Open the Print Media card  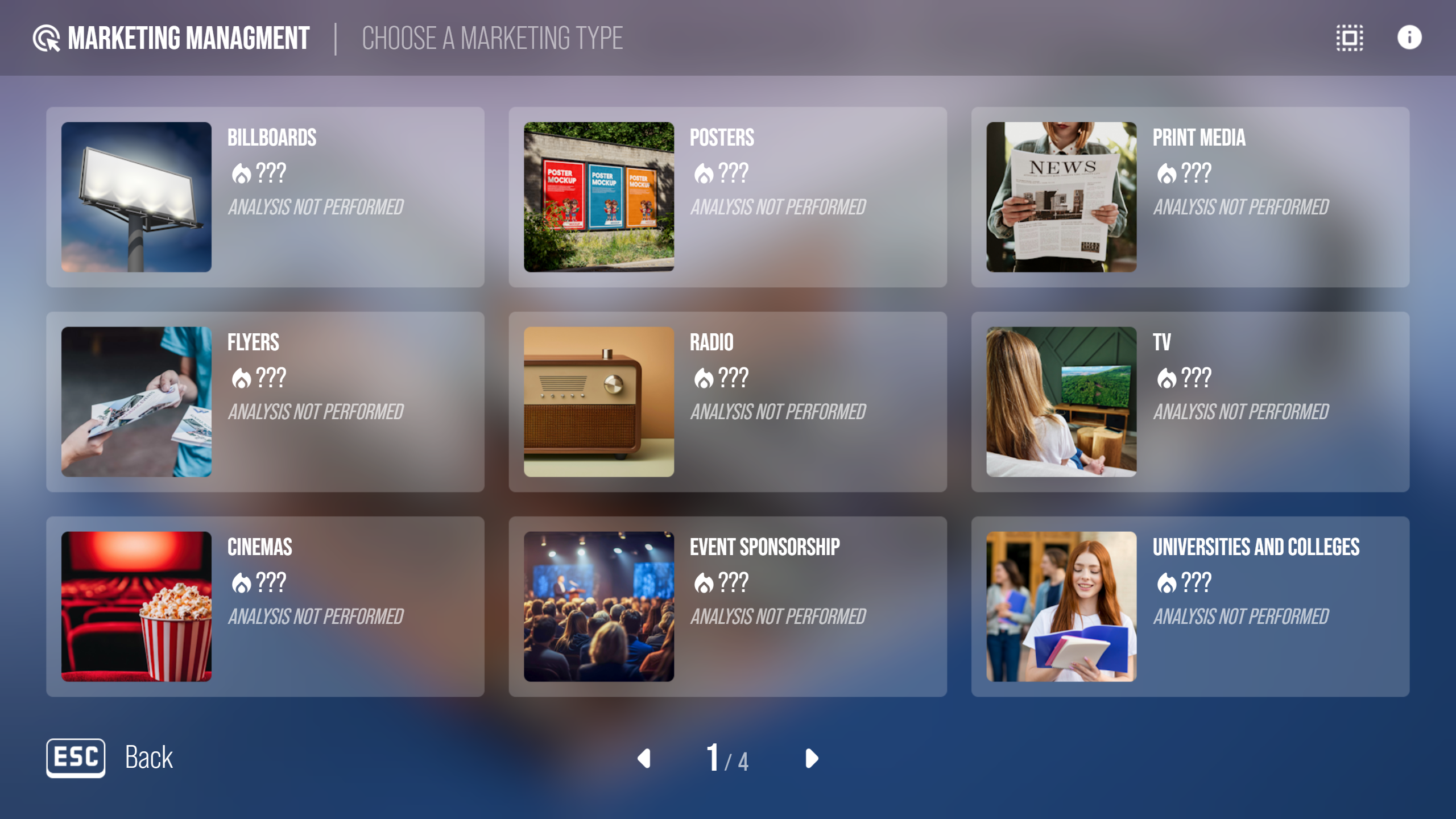tap(1190, 197)
